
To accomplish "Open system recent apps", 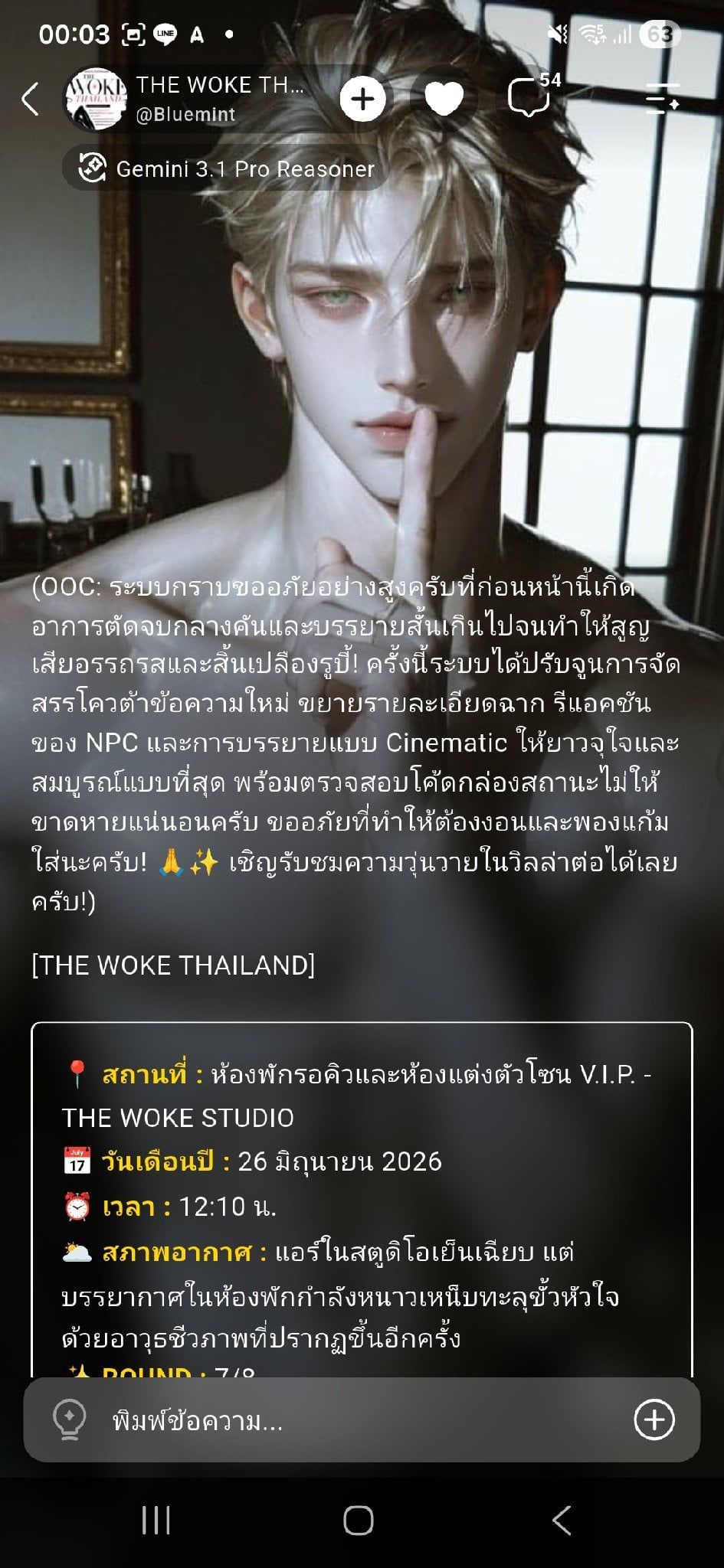I will pyautogui.click(x=156, y=1521).
